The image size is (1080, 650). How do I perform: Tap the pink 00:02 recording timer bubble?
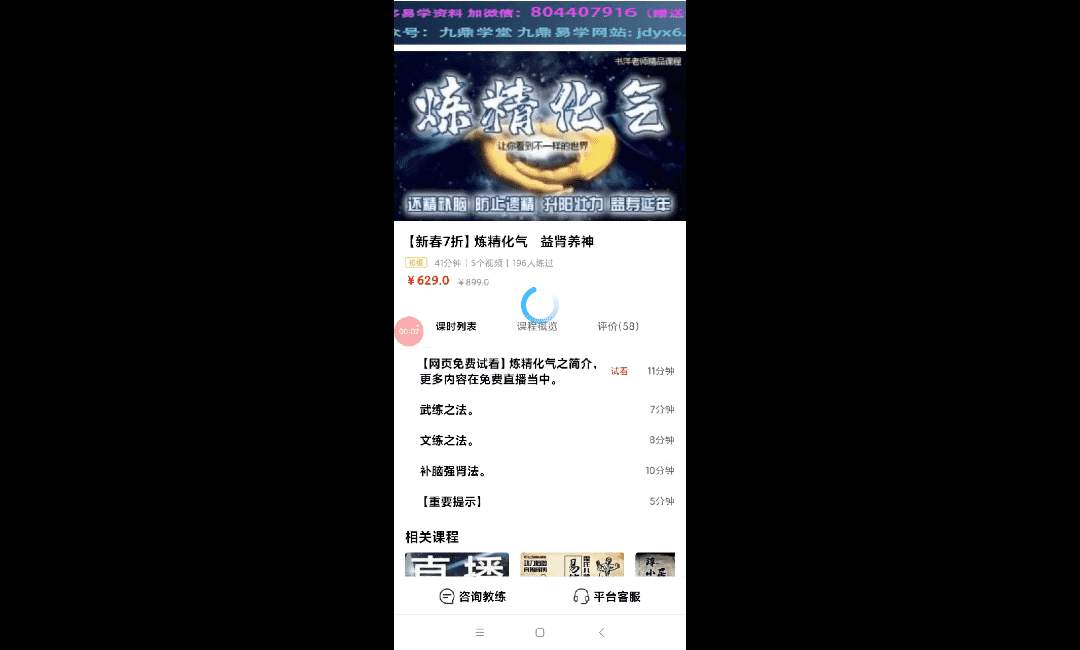click(409, 330)
